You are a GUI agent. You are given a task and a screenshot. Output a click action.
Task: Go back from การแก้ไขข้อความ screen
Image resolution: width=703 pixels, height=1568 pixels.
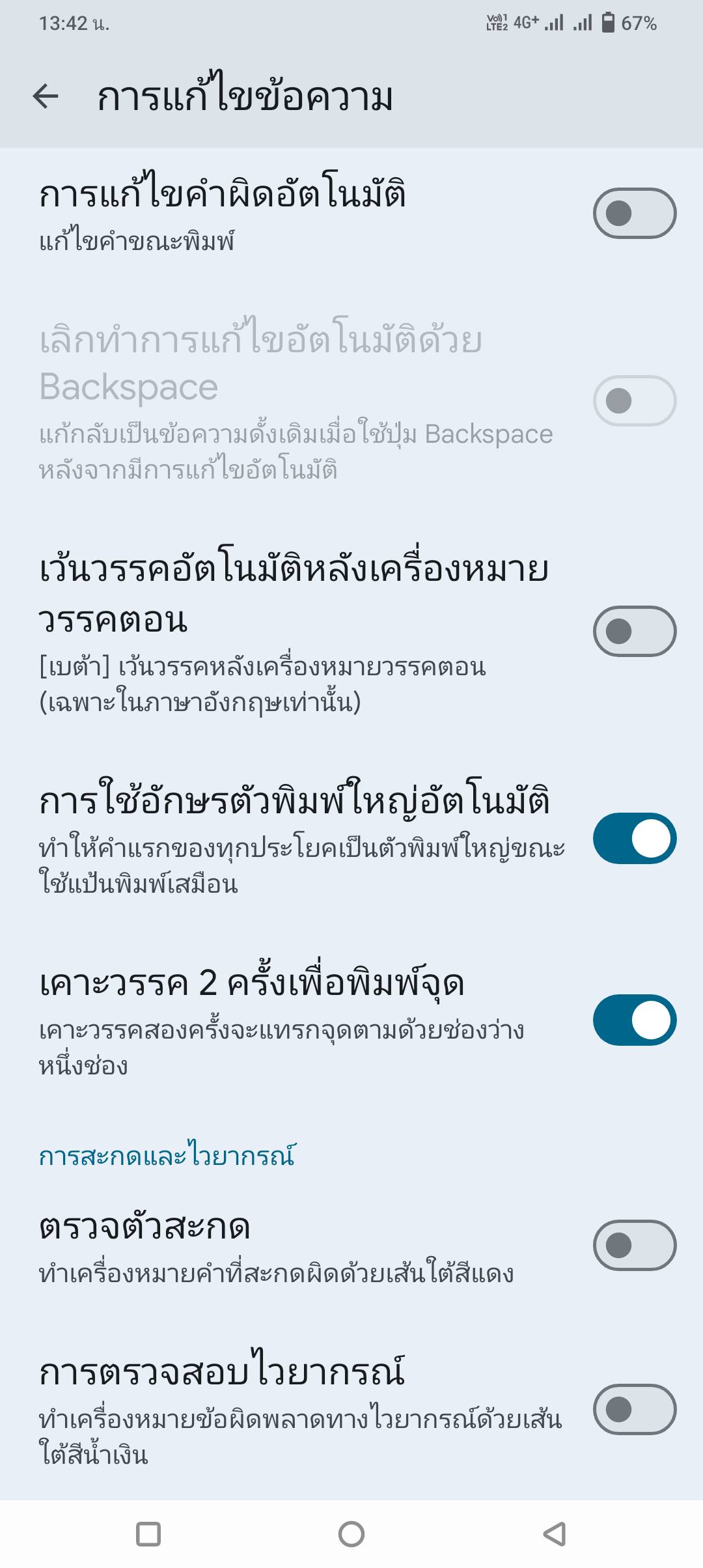(46, 96)
